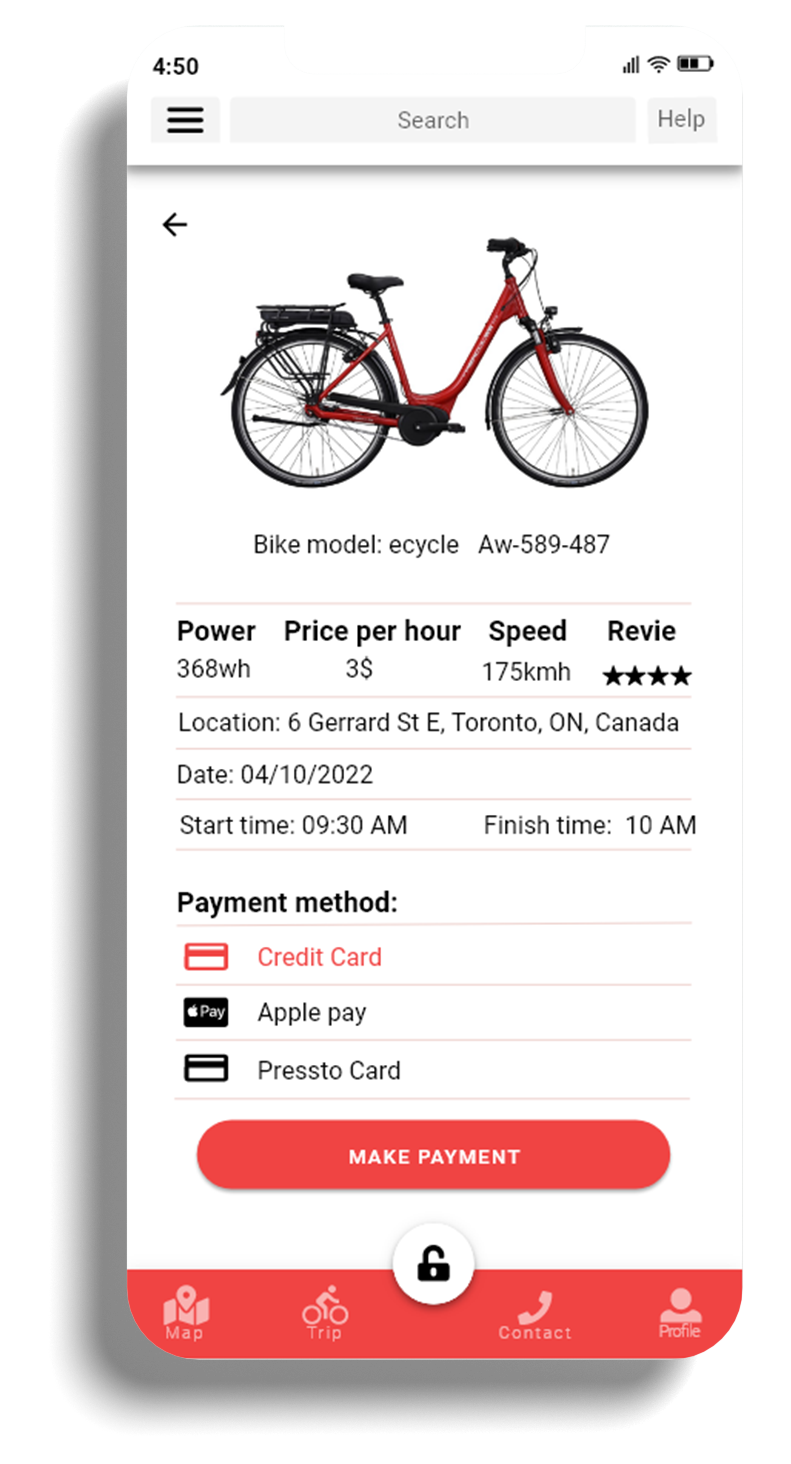The width and height of the screenshot is (791, 1464).
Task: Select the Apple Pay icon
Action: [204, 1012]
